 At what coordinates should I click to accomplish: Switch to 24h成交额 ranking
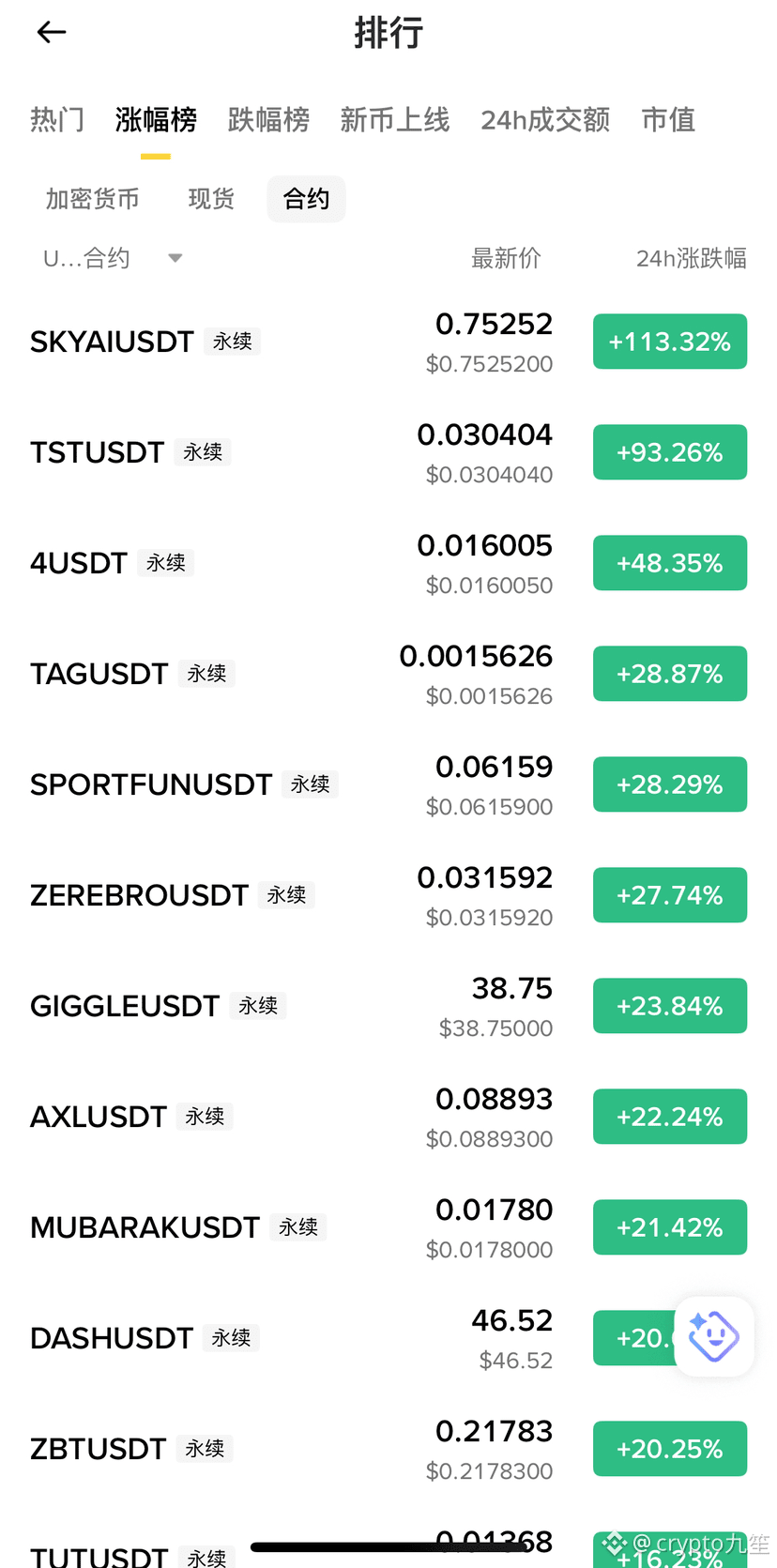click(545, 120)
